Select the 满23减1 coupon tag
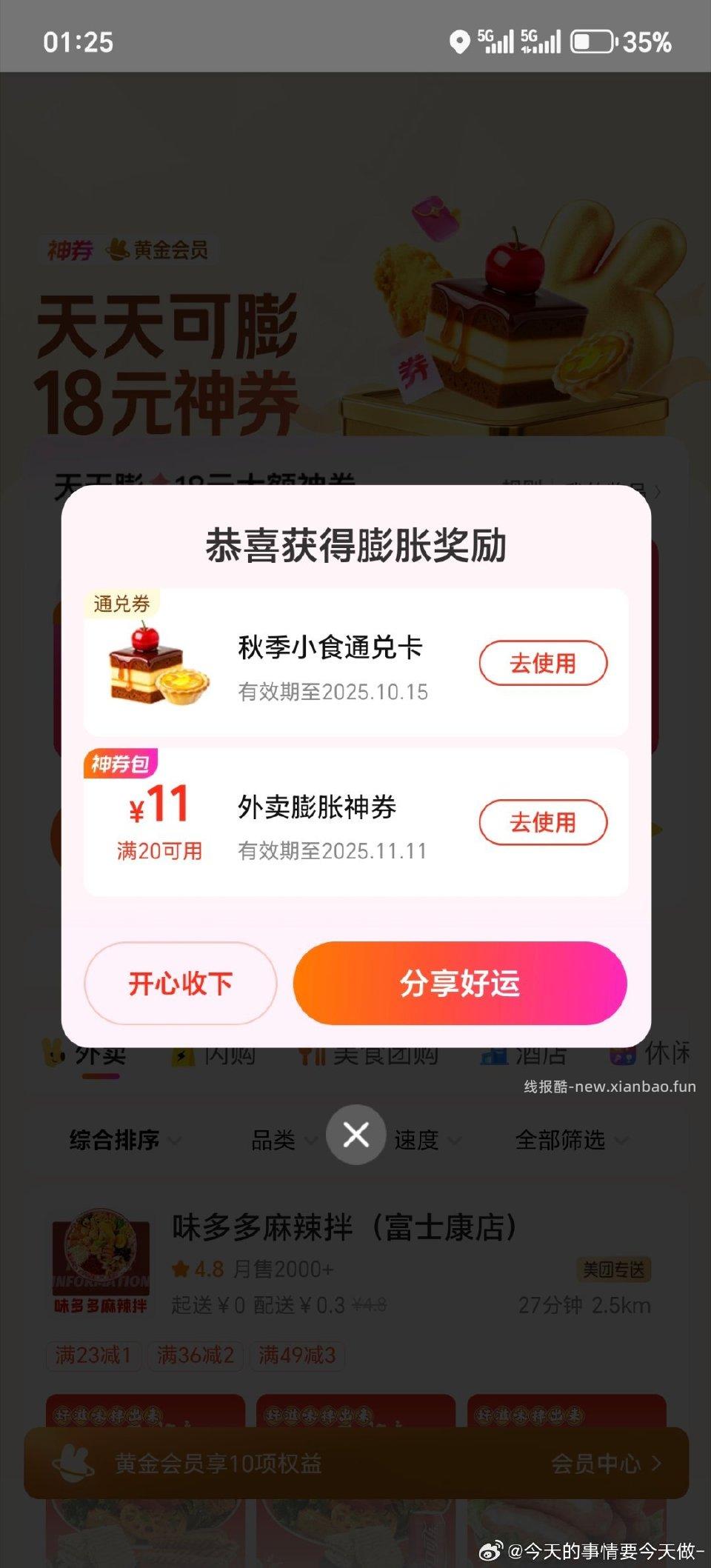 93,1355
